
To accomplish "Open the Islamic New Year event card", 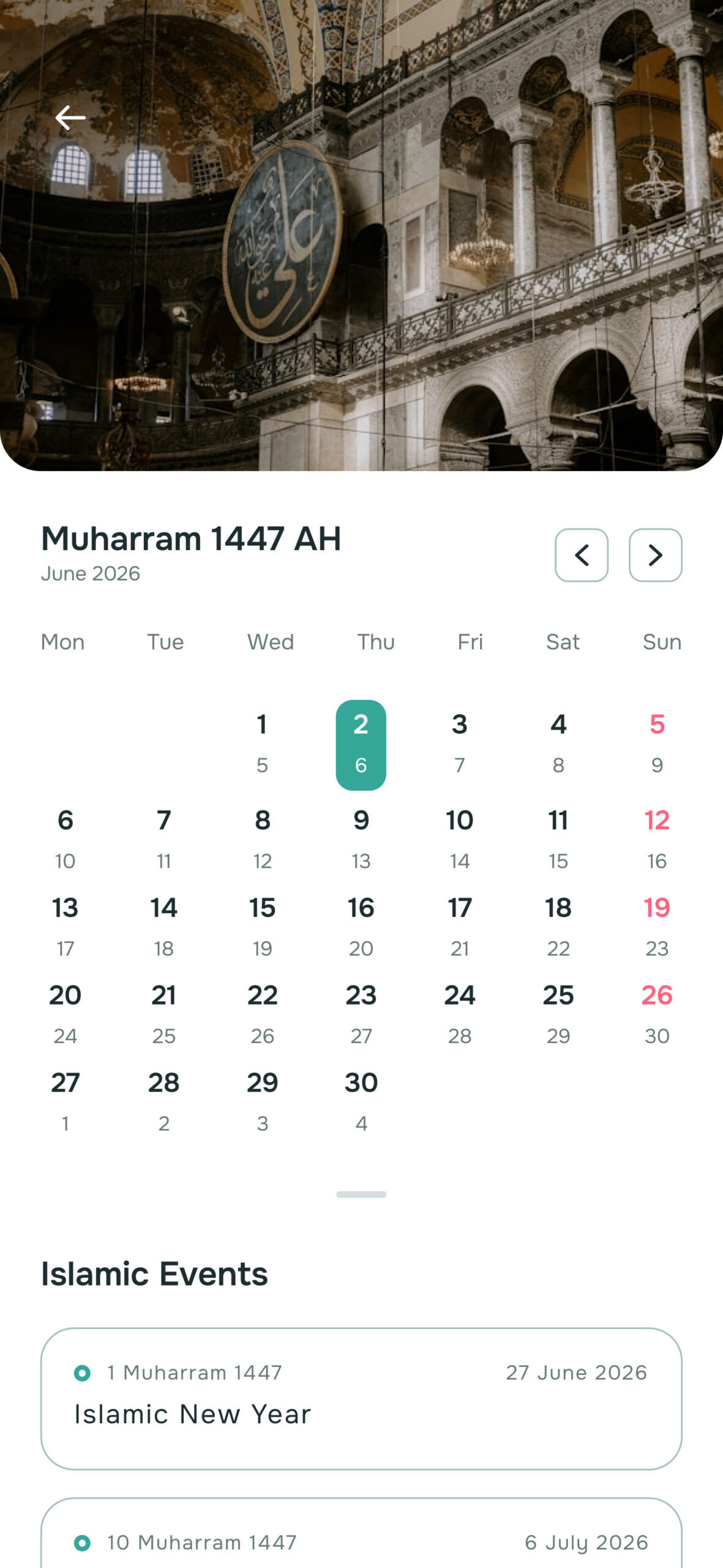I will [x=361, y=1398].
